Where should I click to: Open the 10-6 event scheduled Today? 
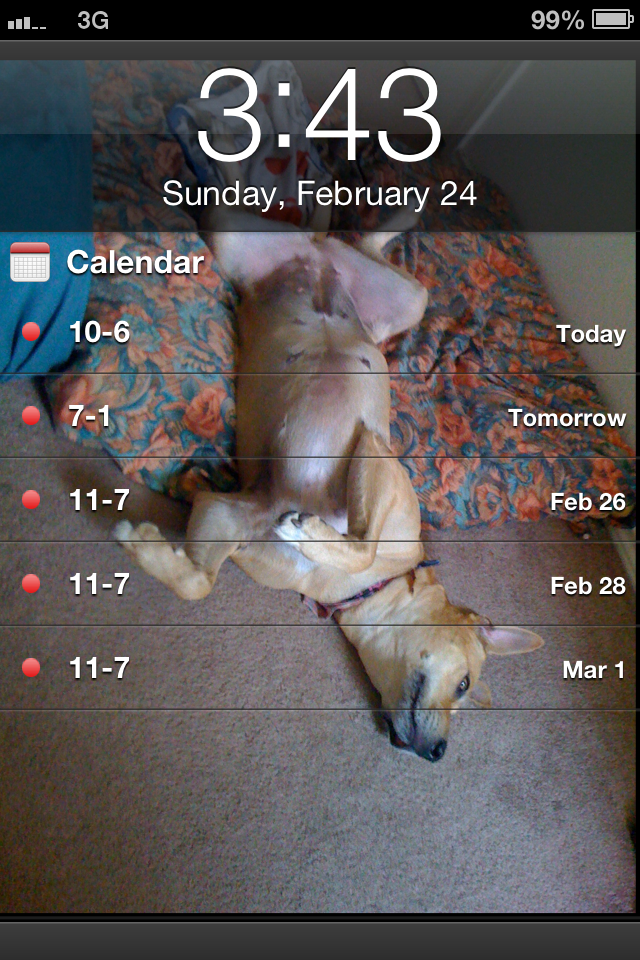pos(320,332)
